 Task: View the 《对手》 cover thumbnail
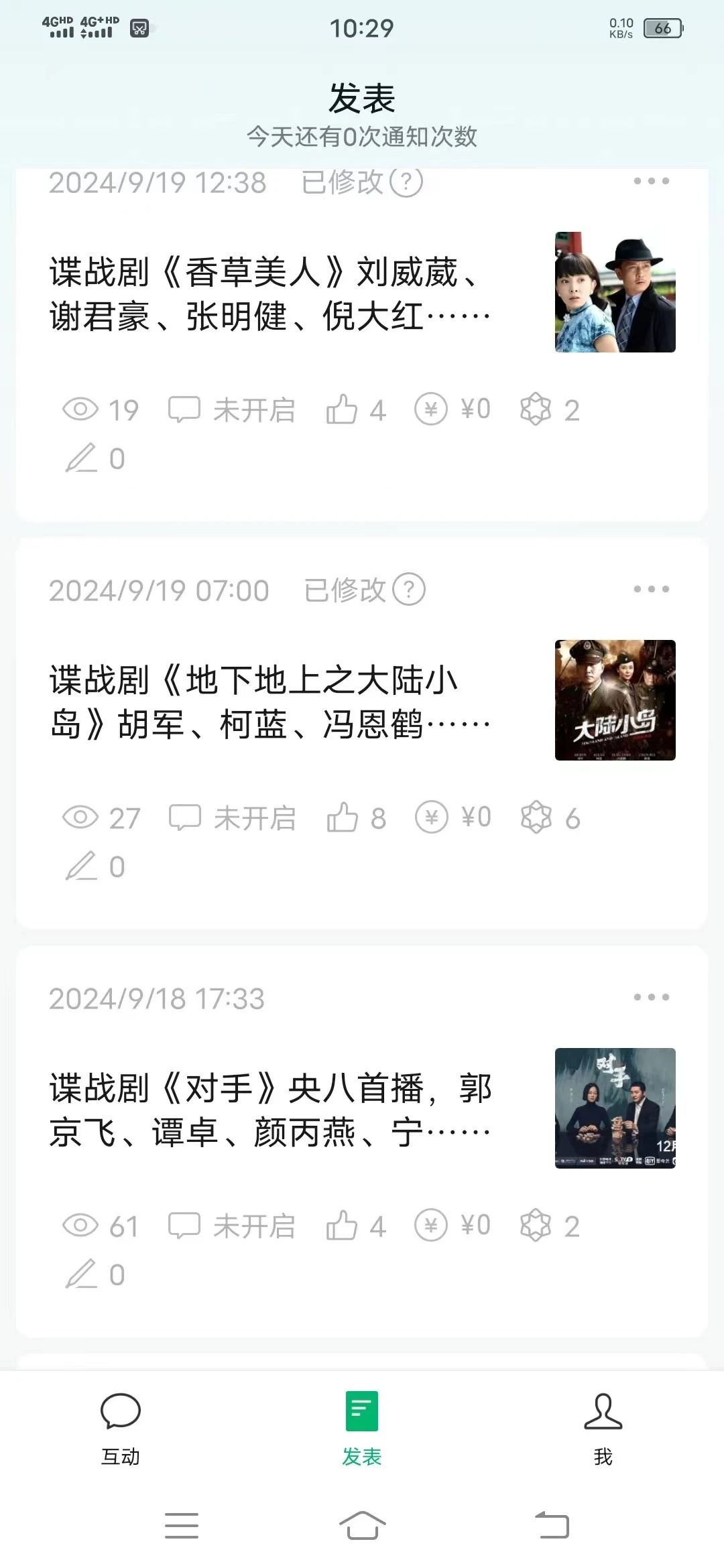click(x=615, y=1108)
